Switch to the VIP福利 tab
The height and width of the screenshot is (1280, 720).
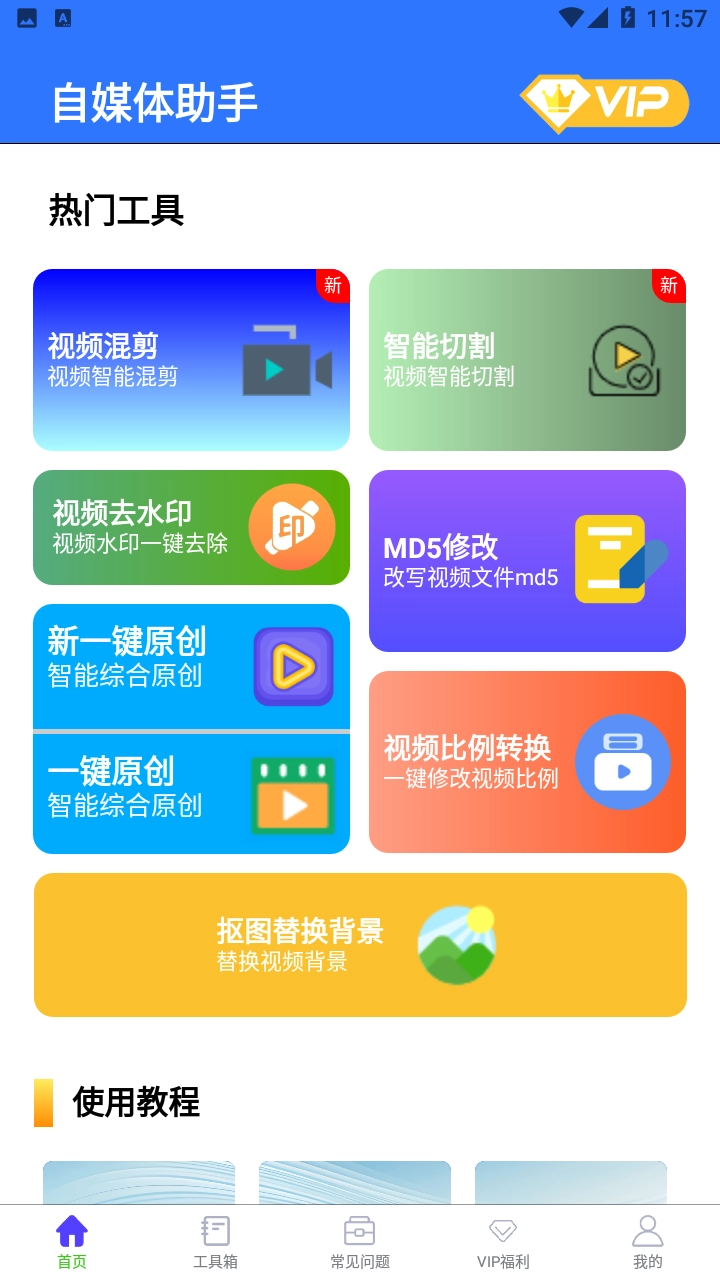[x=502, y=1241]
